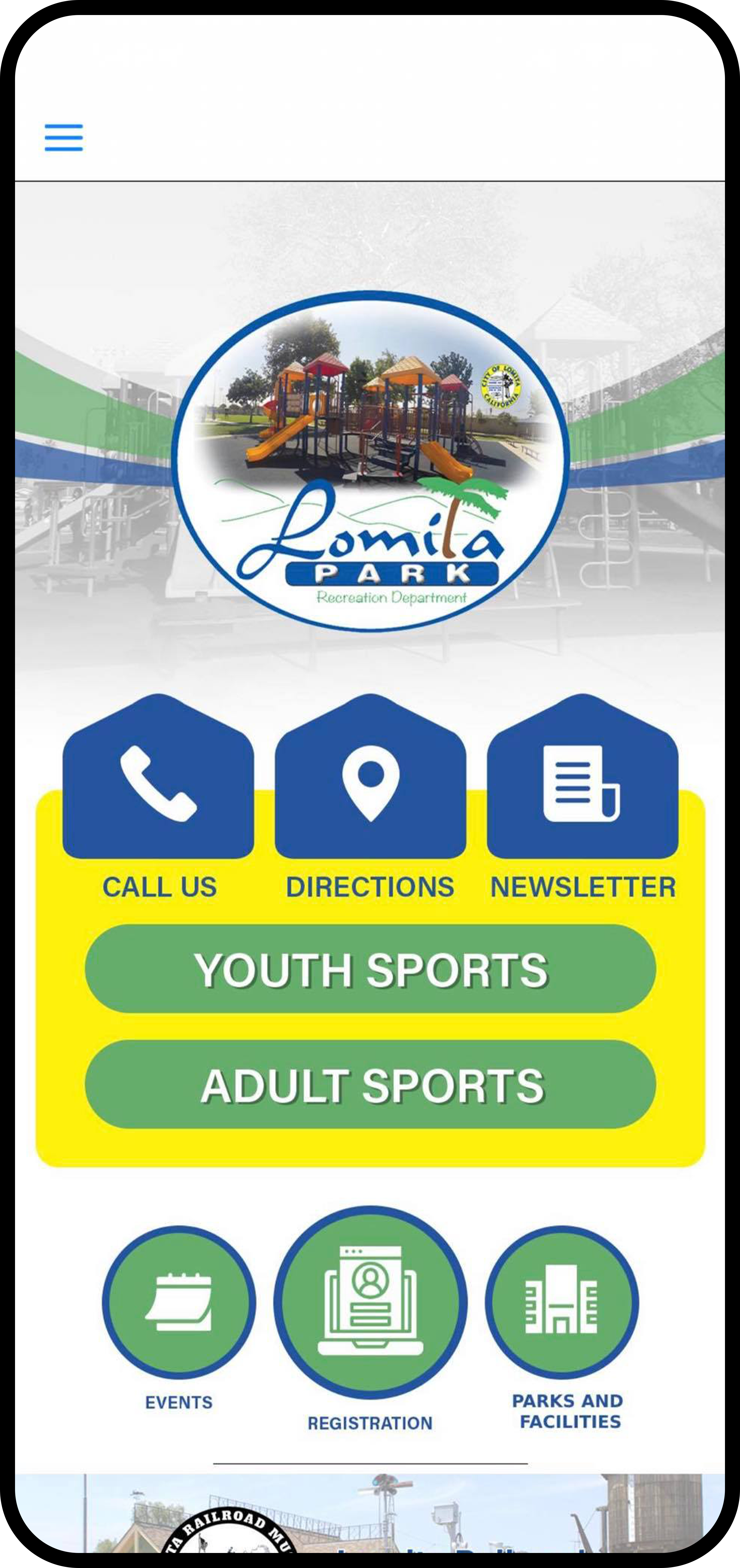
Task: Open the Events calendar
Action: click(179, 1302)
